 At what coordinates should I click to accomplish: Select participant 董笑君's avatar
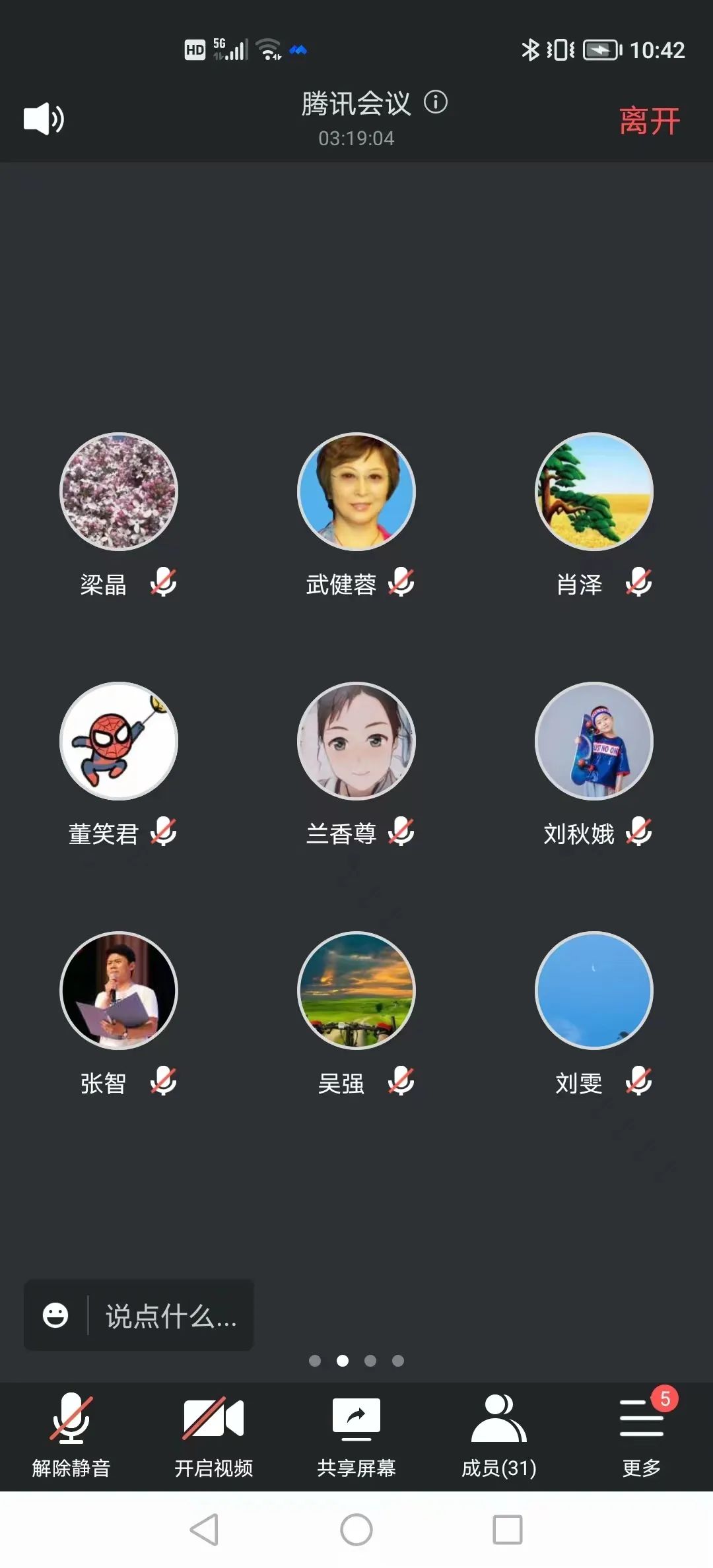[119, 741]
